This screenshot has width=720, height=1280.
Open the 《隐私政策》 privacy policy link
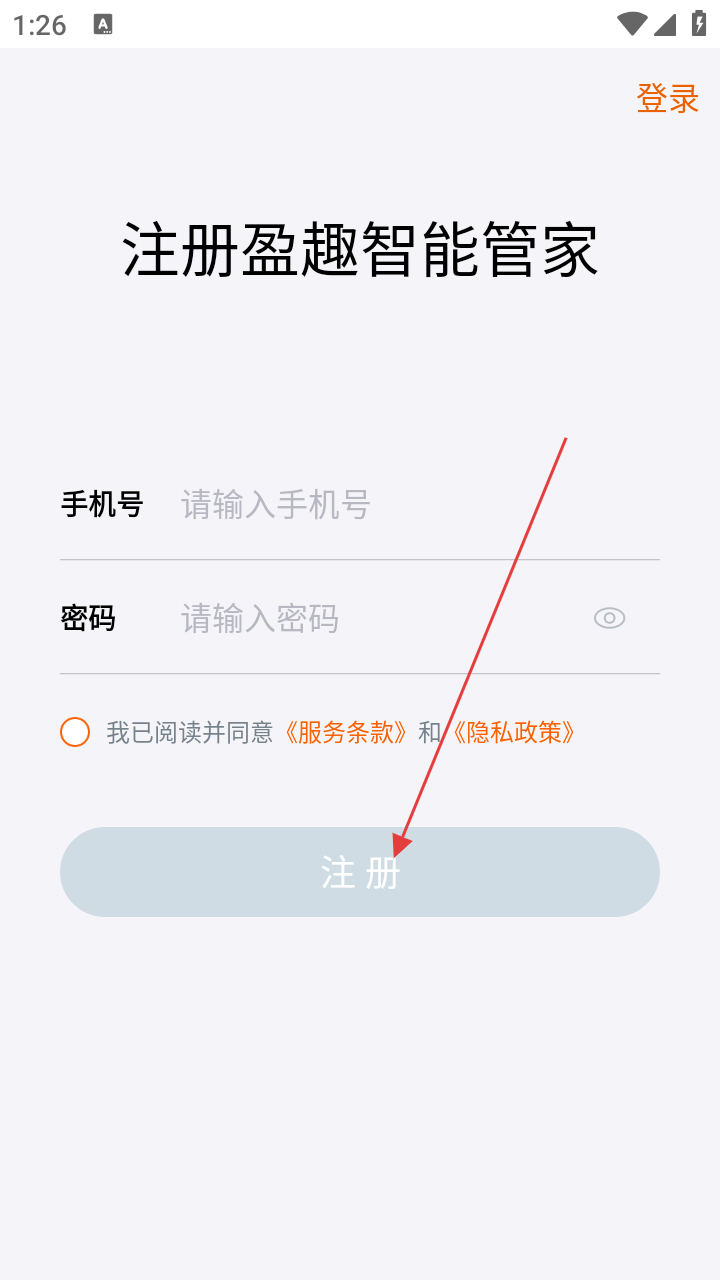click(512, 733)
